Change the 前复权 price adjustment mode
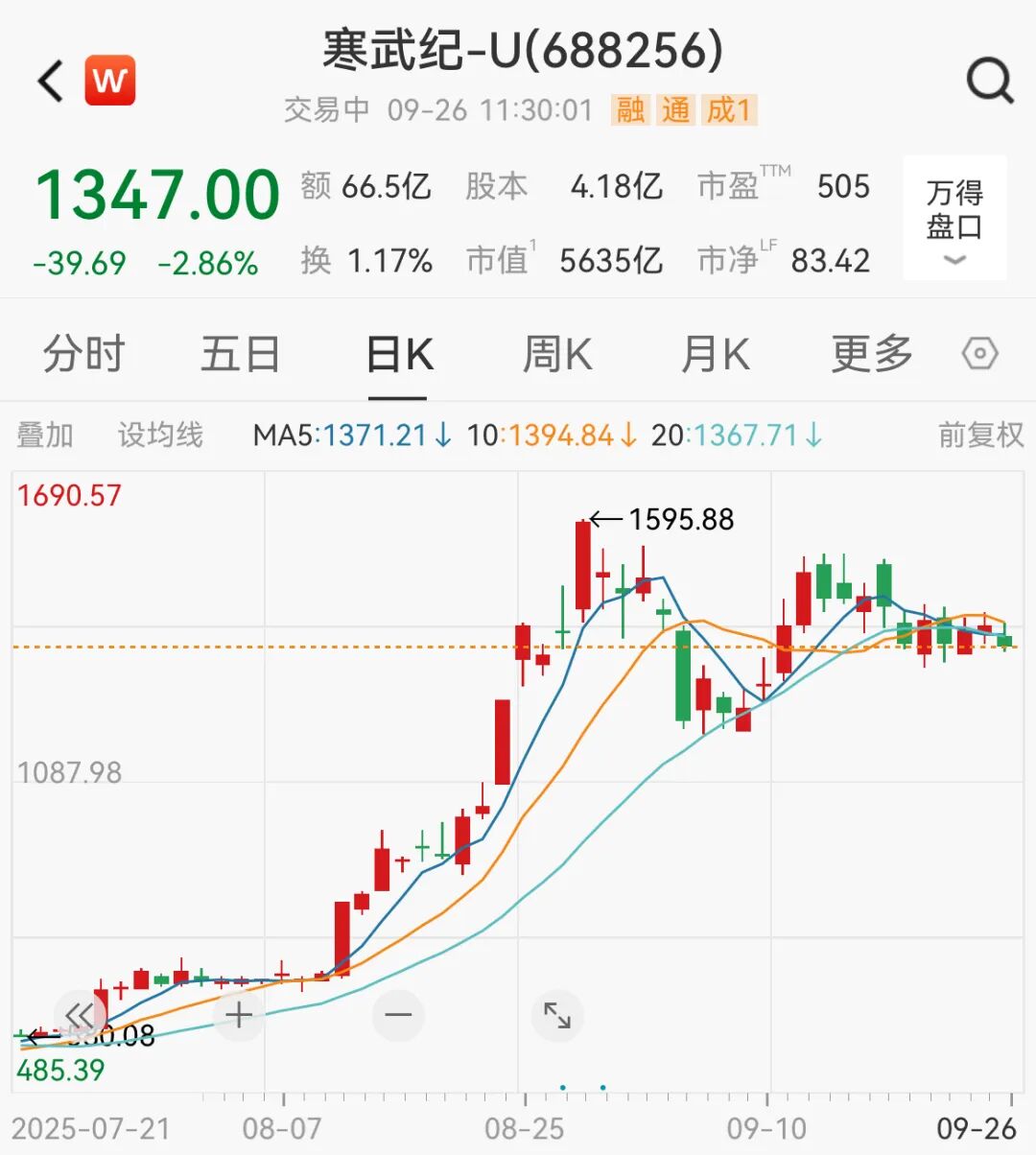The height and width of the screenshot is (1155, 1036). pos(980,436)
